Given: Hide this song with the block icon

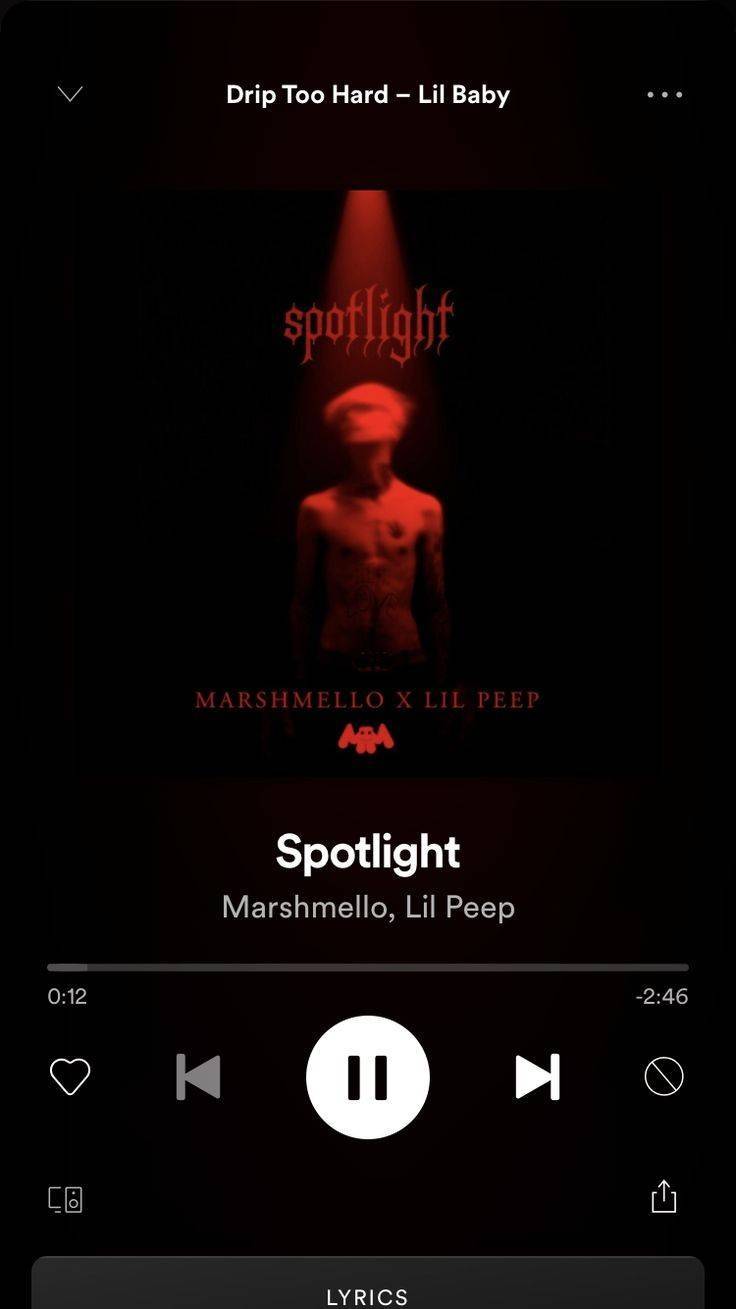Looking at the screenshot, I should pos(664,1077).
